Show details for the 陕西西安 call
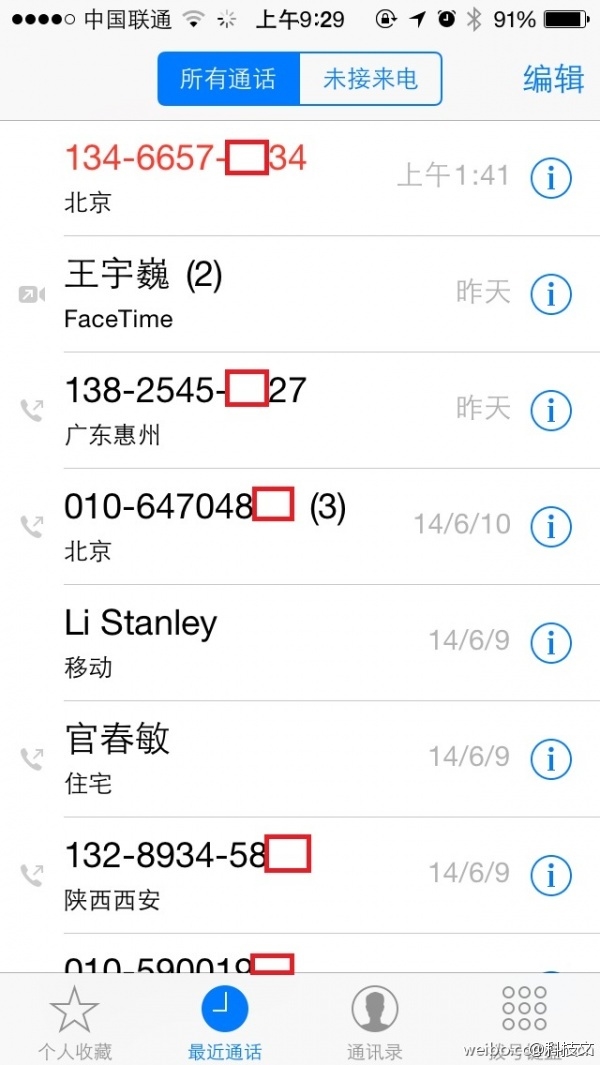 point(550,874)
